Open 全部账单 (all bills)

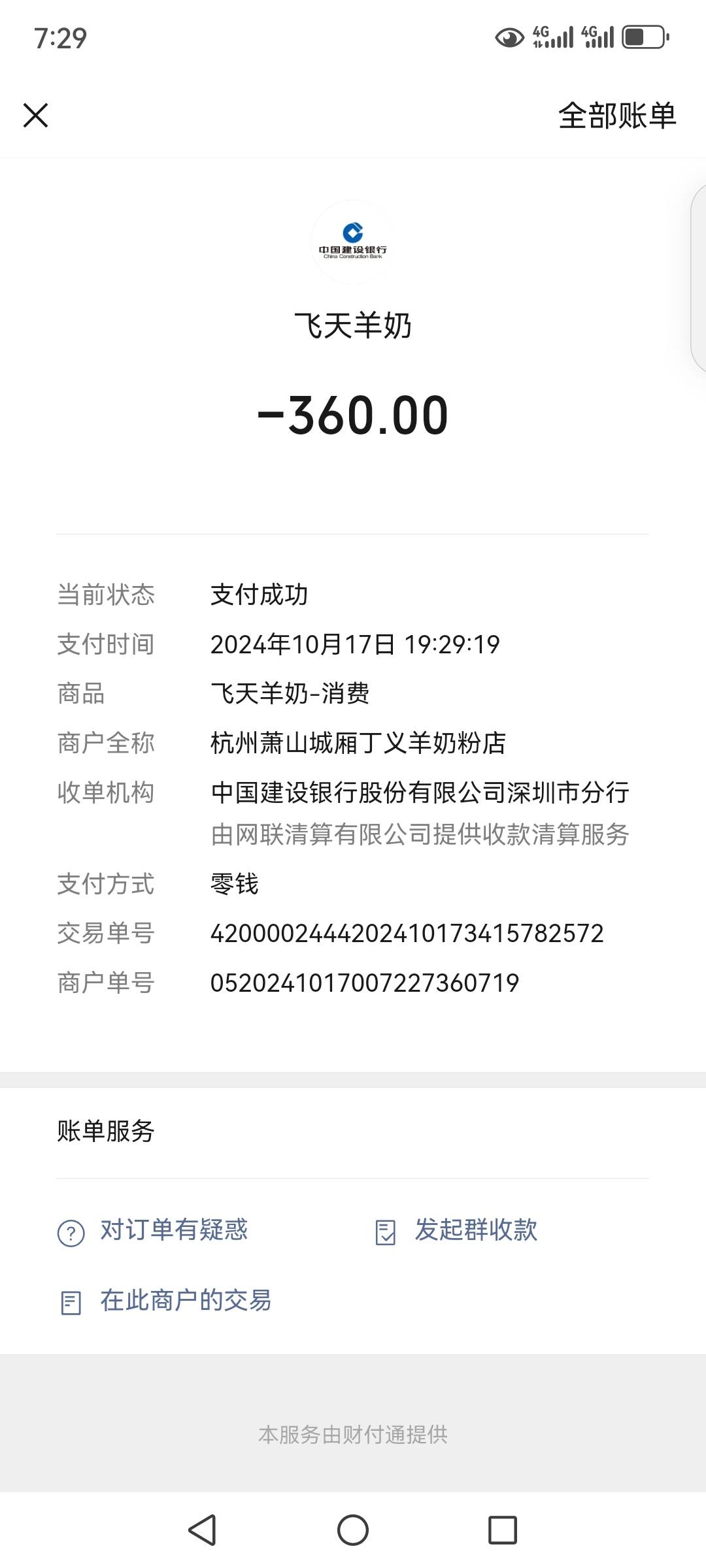click(x=616, y=116)
